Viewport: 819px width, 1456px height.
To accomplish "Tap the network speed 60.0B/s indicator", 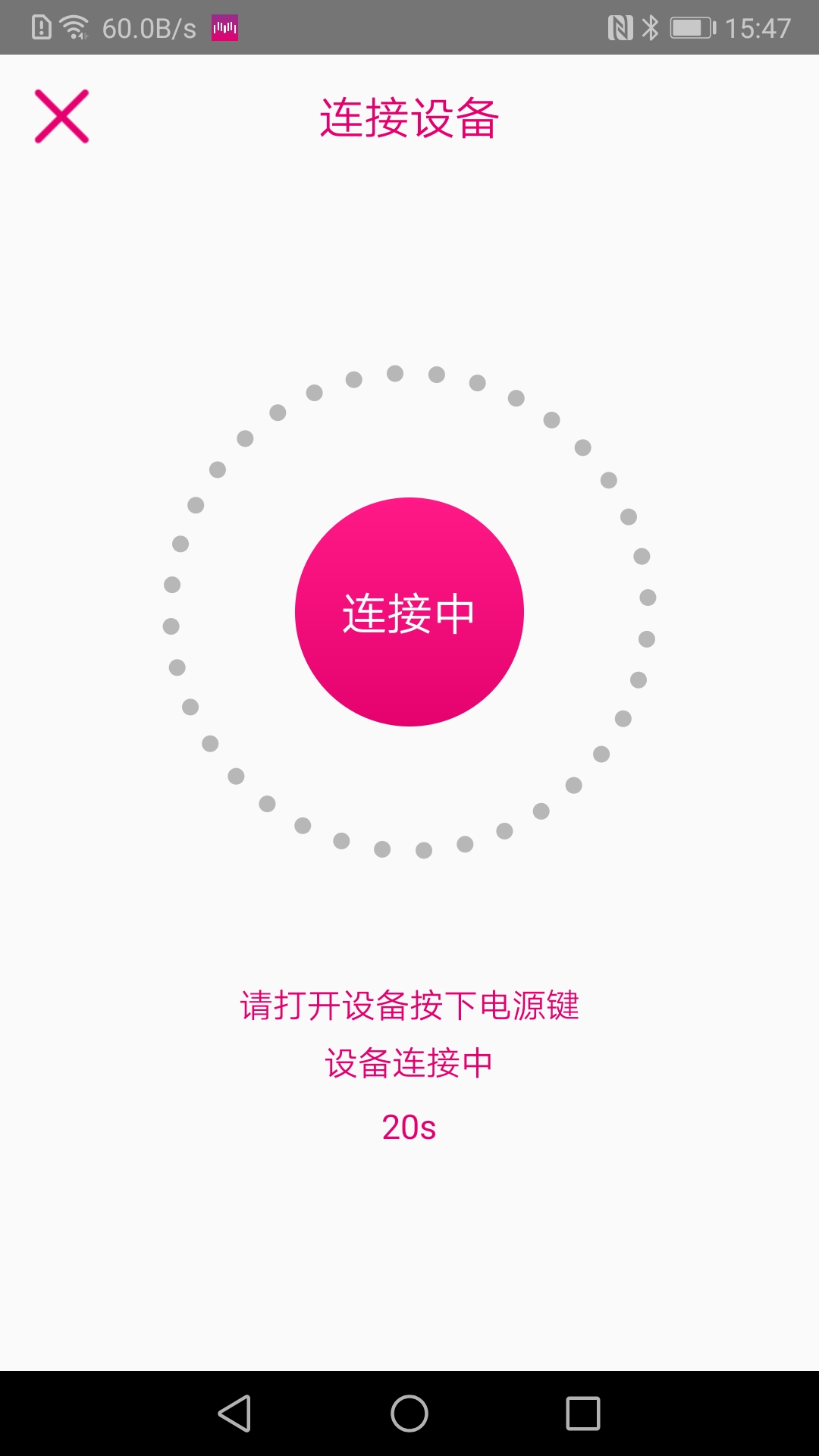I will (x=152, y=27).
